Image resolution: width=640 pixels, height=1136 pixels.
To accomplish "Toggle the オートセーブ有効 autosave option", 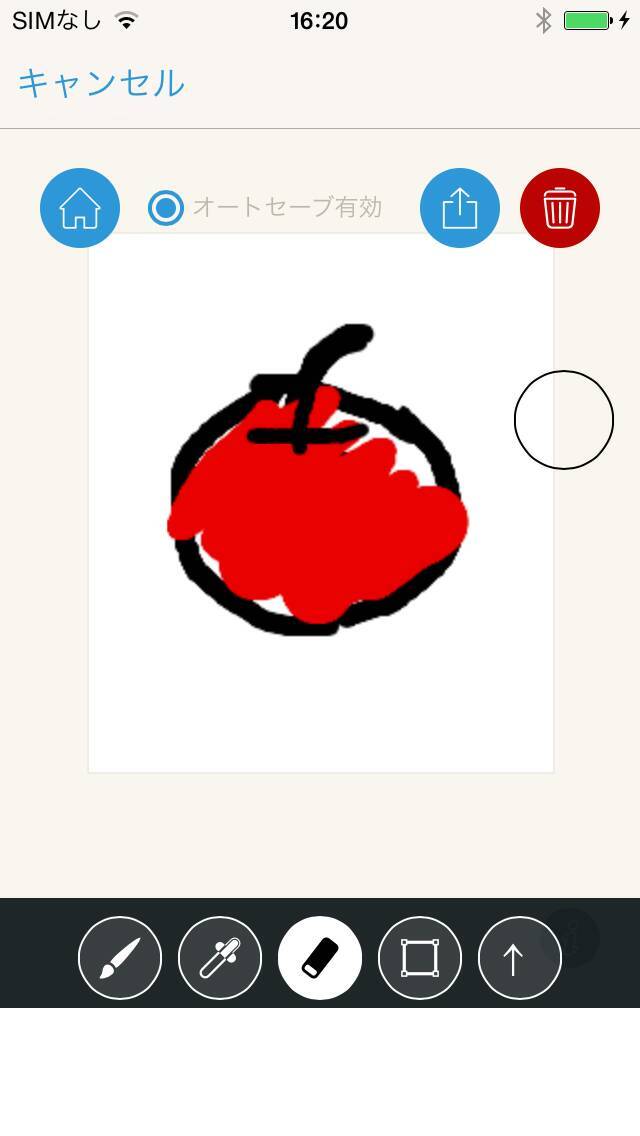I will tap(166, 208).
